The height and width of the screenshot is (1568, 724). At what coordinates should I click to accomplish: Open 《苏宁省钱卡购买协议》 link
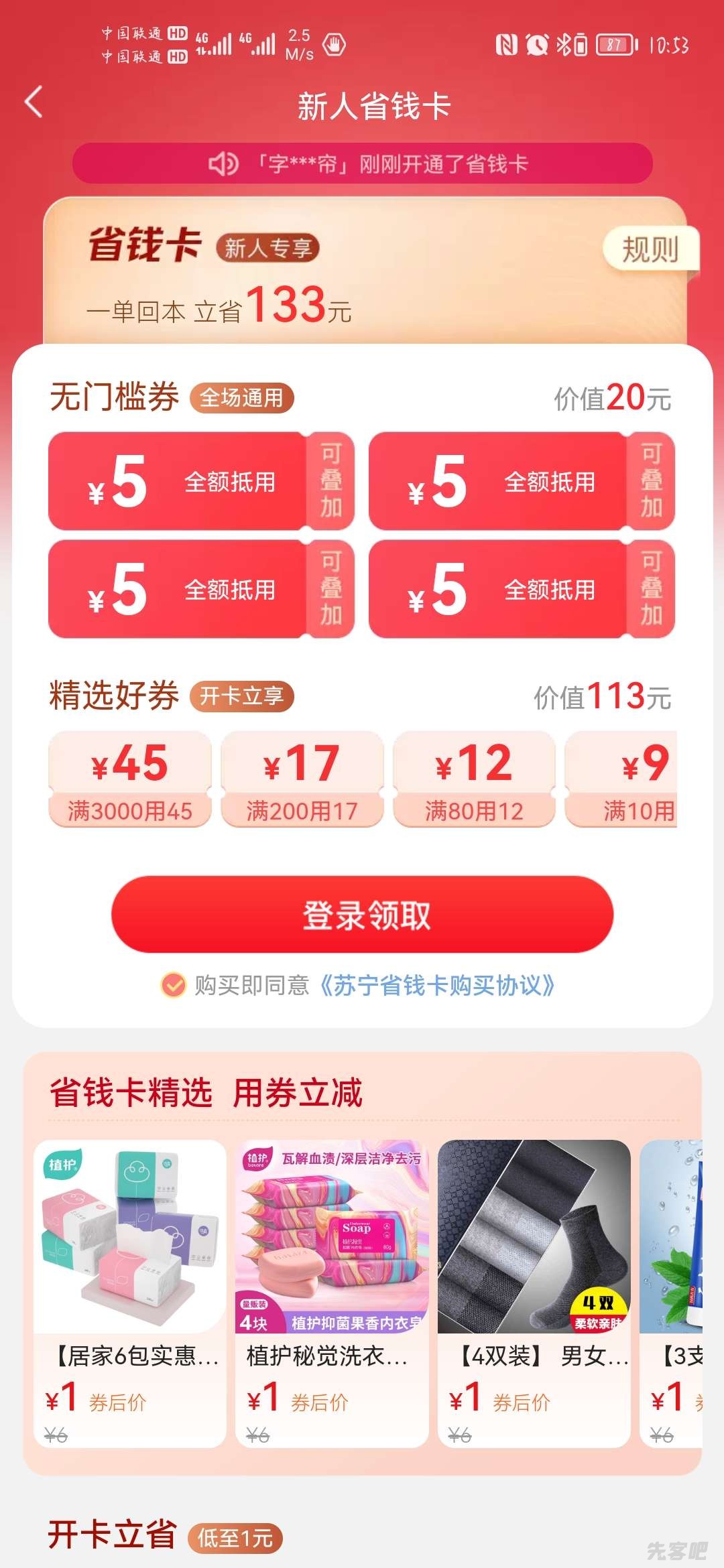[x=437, y=986]
